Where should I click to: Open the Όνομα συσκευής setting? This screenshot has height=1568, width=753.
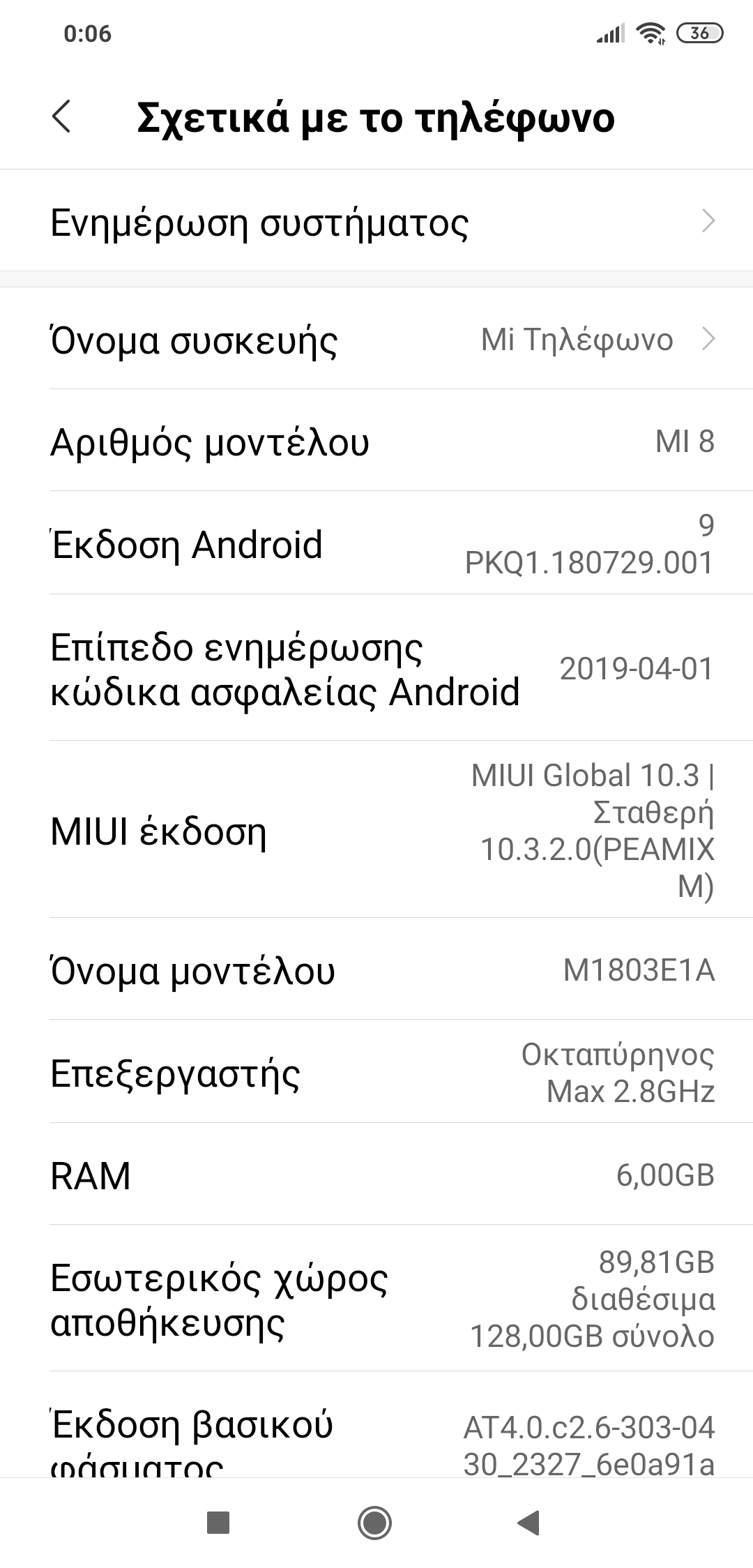[x=376, y=340]
